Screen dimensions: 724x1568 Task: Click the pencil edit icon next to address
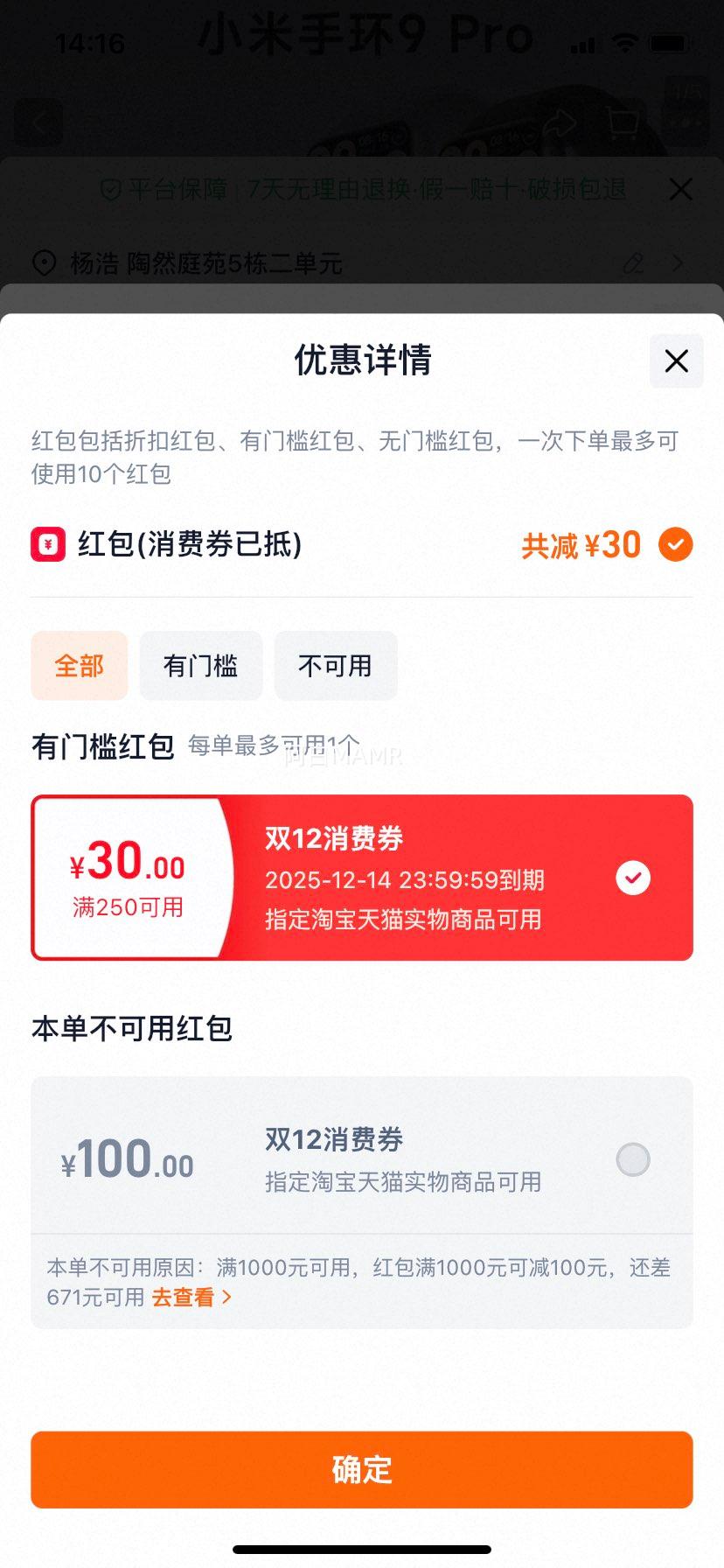[x=633, y=263]
